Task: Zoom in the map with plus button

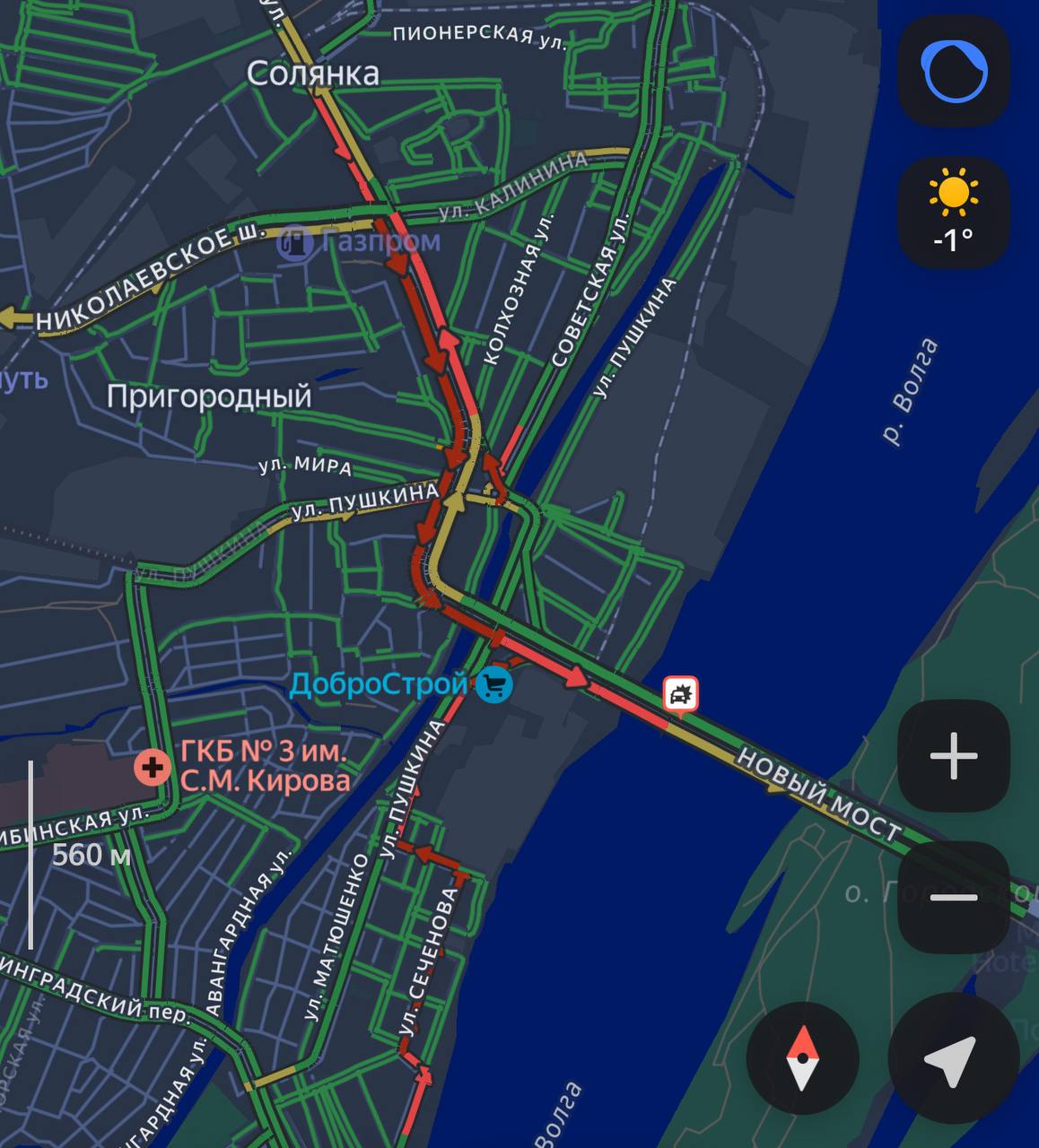Action: pyautogui.click(x=954, y=756)
